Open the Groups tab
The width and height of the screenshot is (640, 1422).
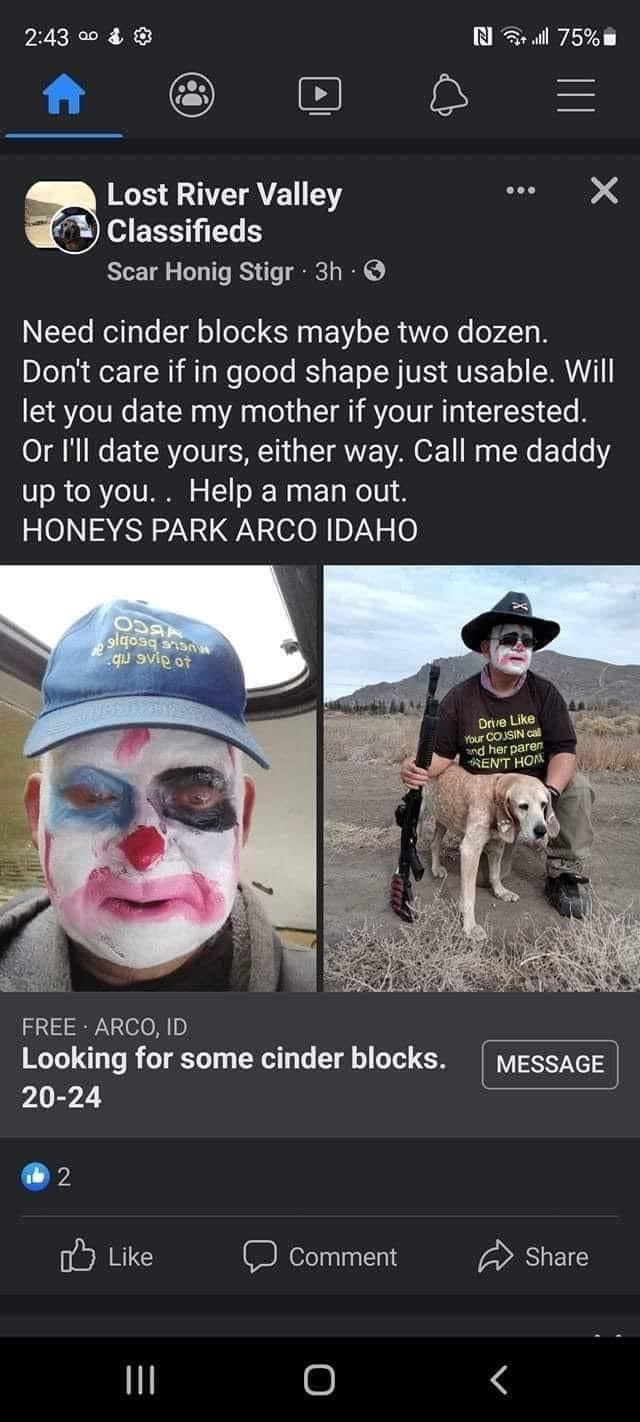pos(191,95)
